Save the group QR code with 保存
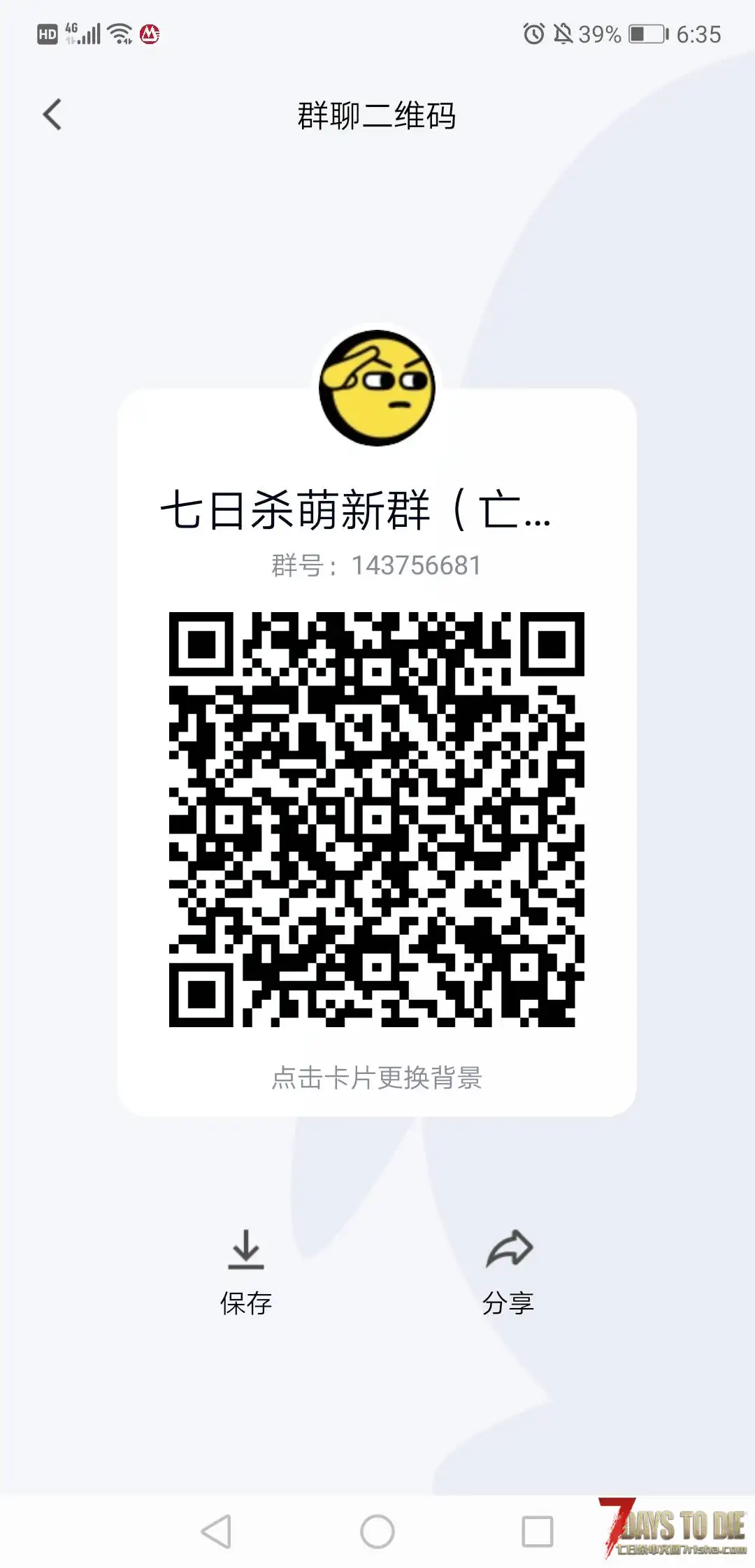 [x=246, y=1273]
